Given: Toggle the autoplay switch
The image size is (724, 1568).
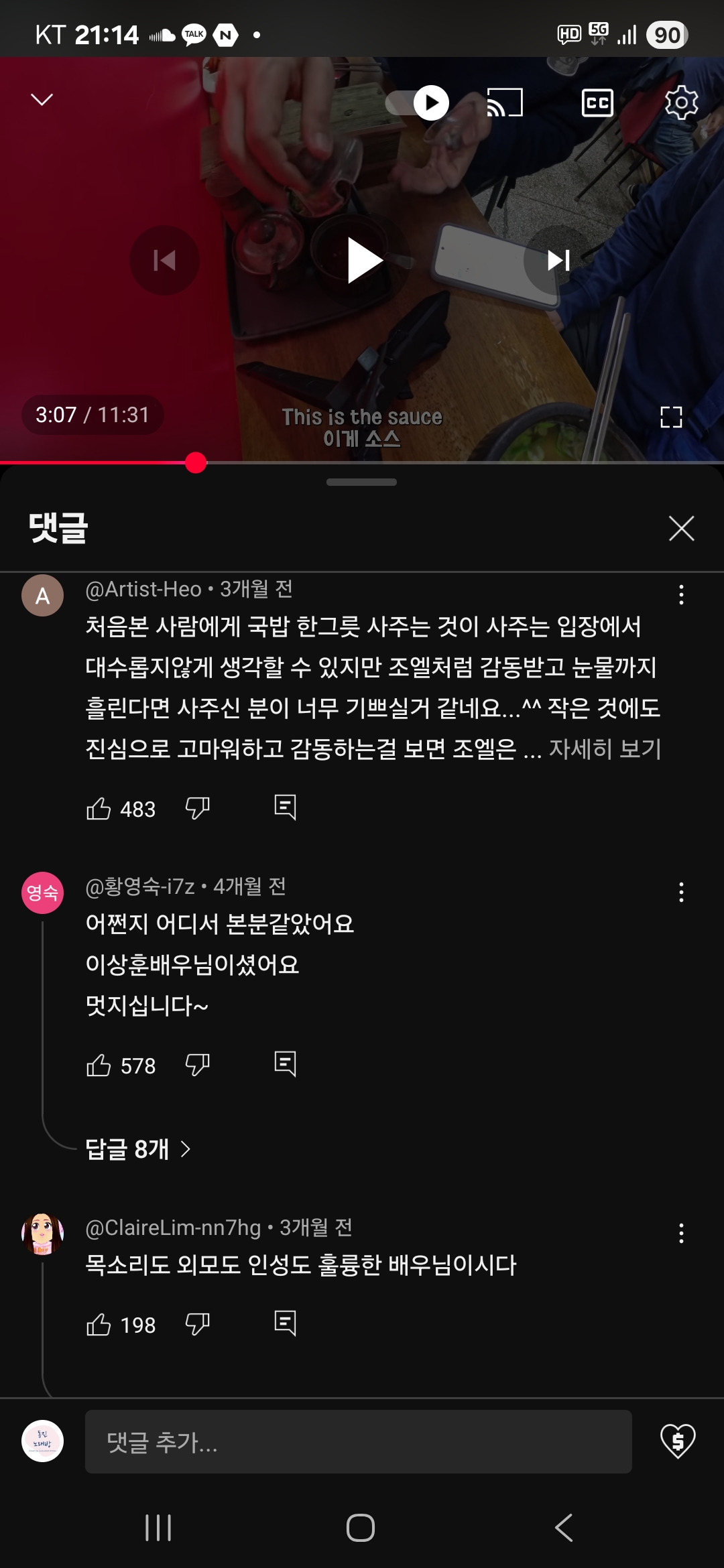Looking at the screenshot, I should click(x=417, y=103).
